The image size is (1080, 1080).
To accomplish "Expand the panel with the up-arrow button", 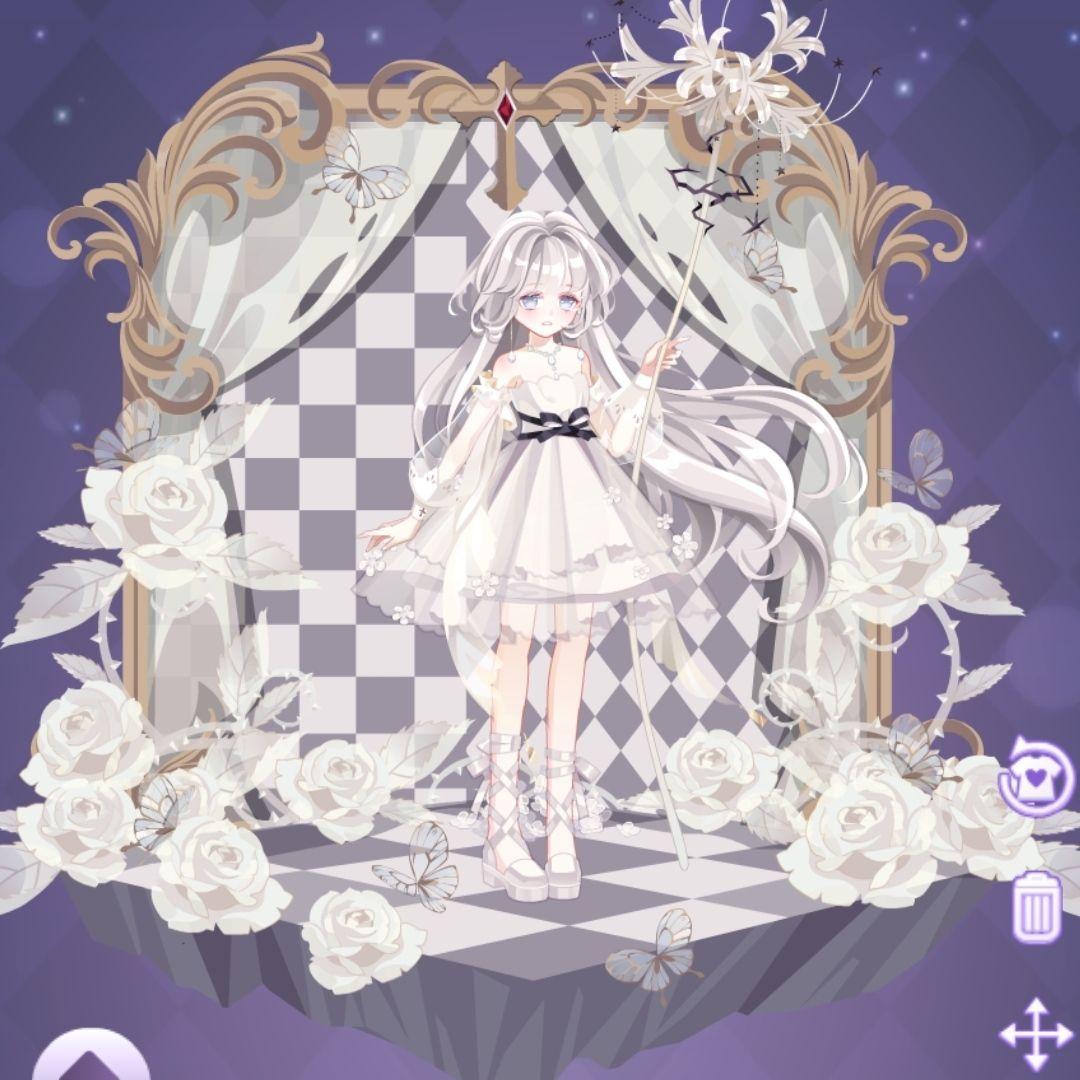I will tap(91, 1060).
